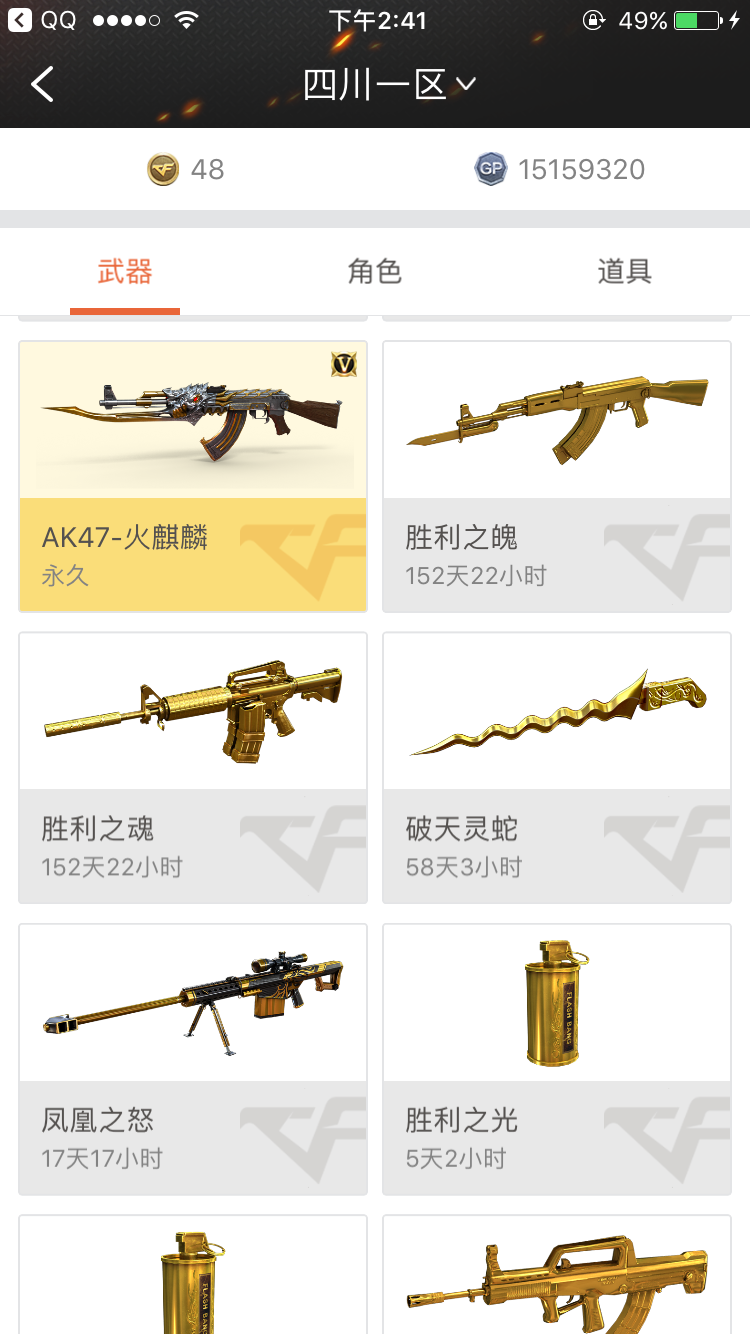Expand the 四川一区 server dropdown
Viewport: 750px width, 1334px height.
(389, 85)
